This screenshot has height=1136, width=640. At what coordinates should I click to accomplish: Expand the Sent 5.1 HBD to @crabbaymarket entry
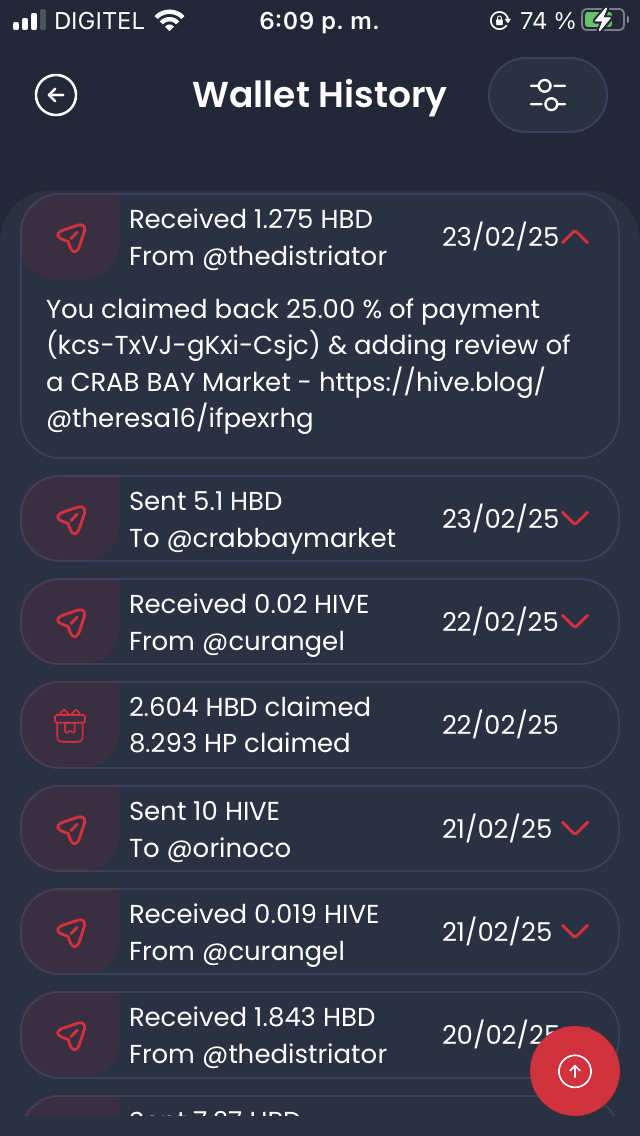(x=575, y=518)
